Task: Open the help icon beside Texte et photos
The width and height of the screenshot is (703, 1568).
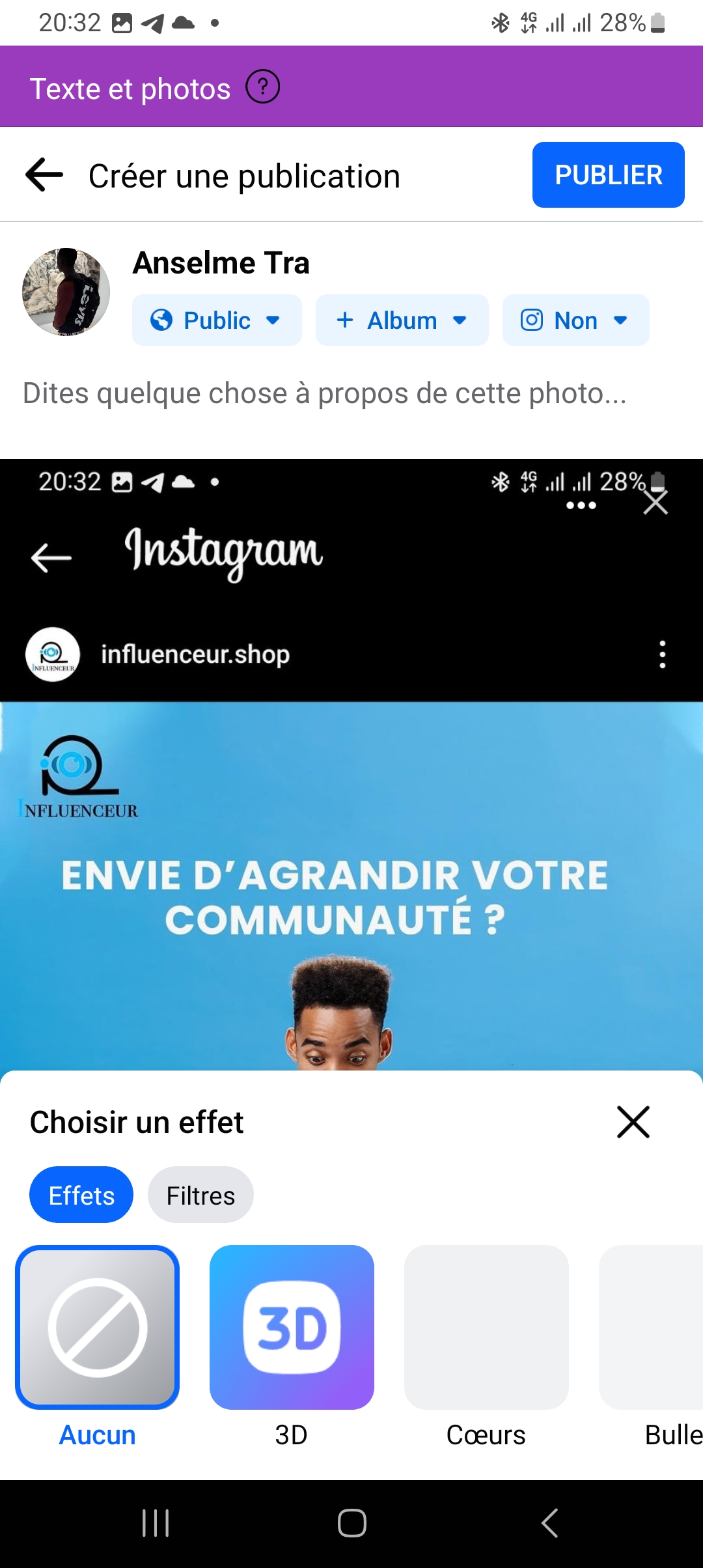Action: coord(262,87)
